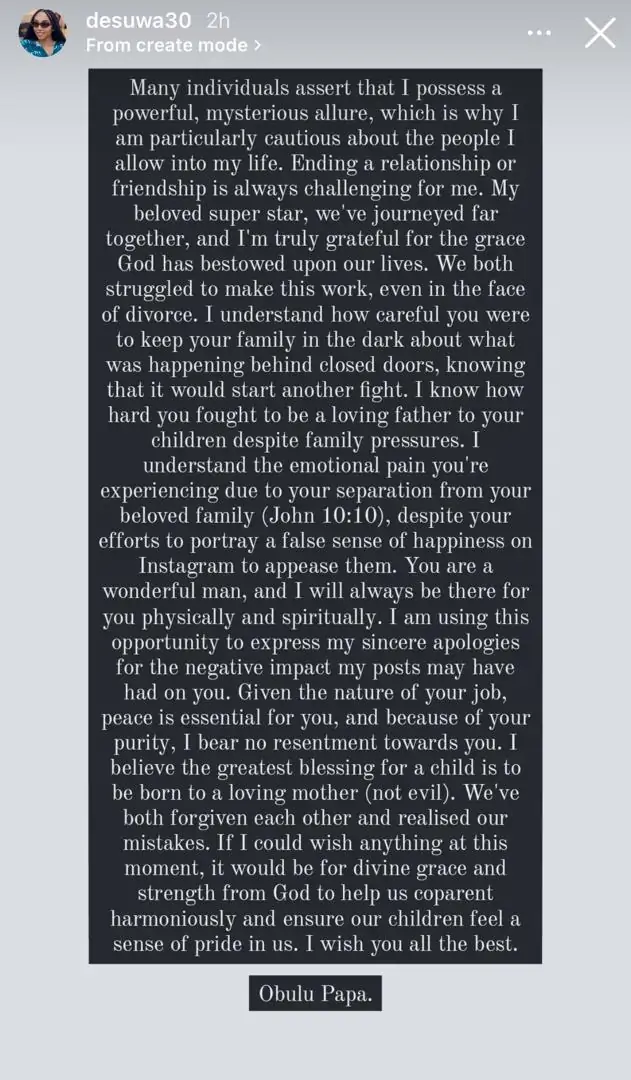Open the From create mode link
The image size is (631, 1080).
[x=173, y=45]
